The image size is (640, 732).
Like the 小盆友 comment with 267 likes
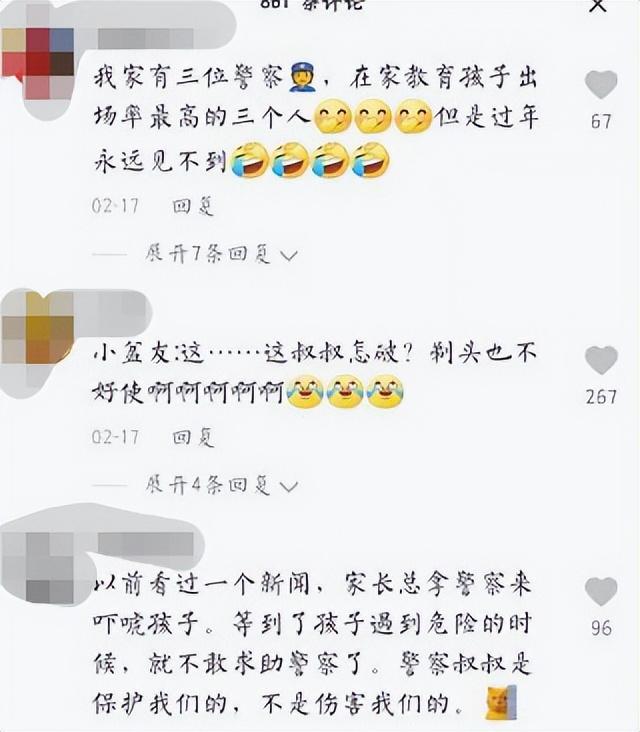(x=601, y=361)
